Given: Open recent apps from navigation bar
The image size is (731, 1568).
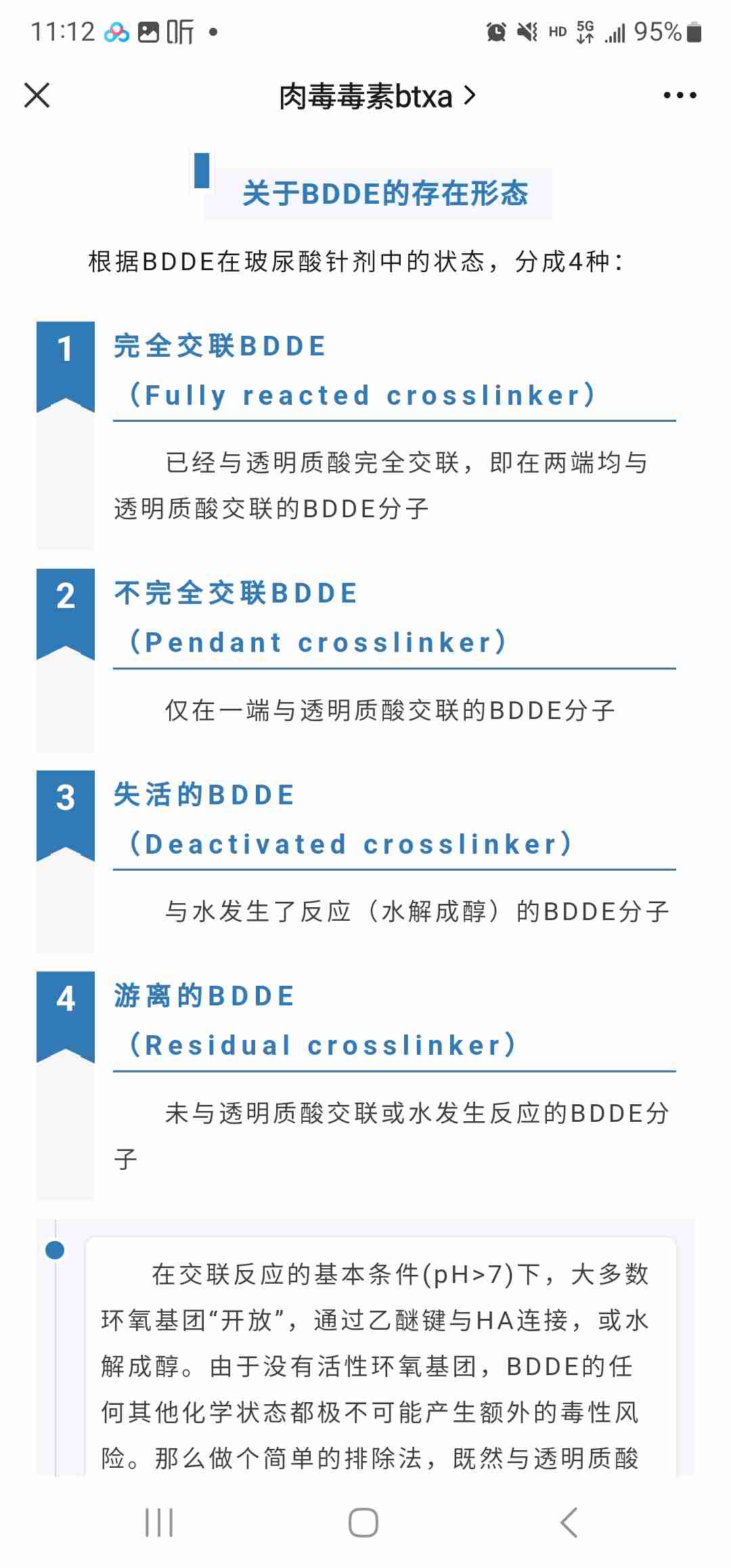Looking at the screenshot, I should [160, 1523].
